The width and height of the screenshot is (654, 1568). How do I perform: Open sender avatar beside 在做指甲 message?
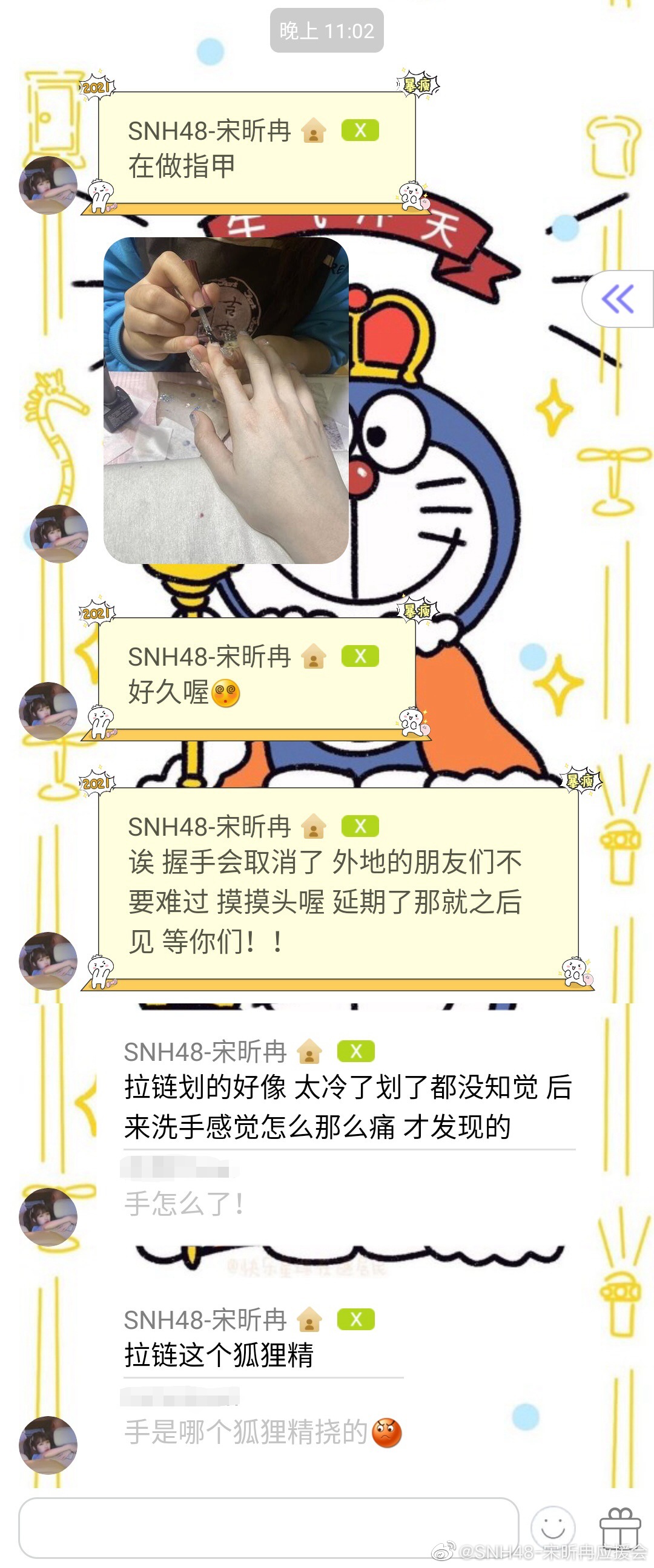(48, 185)
